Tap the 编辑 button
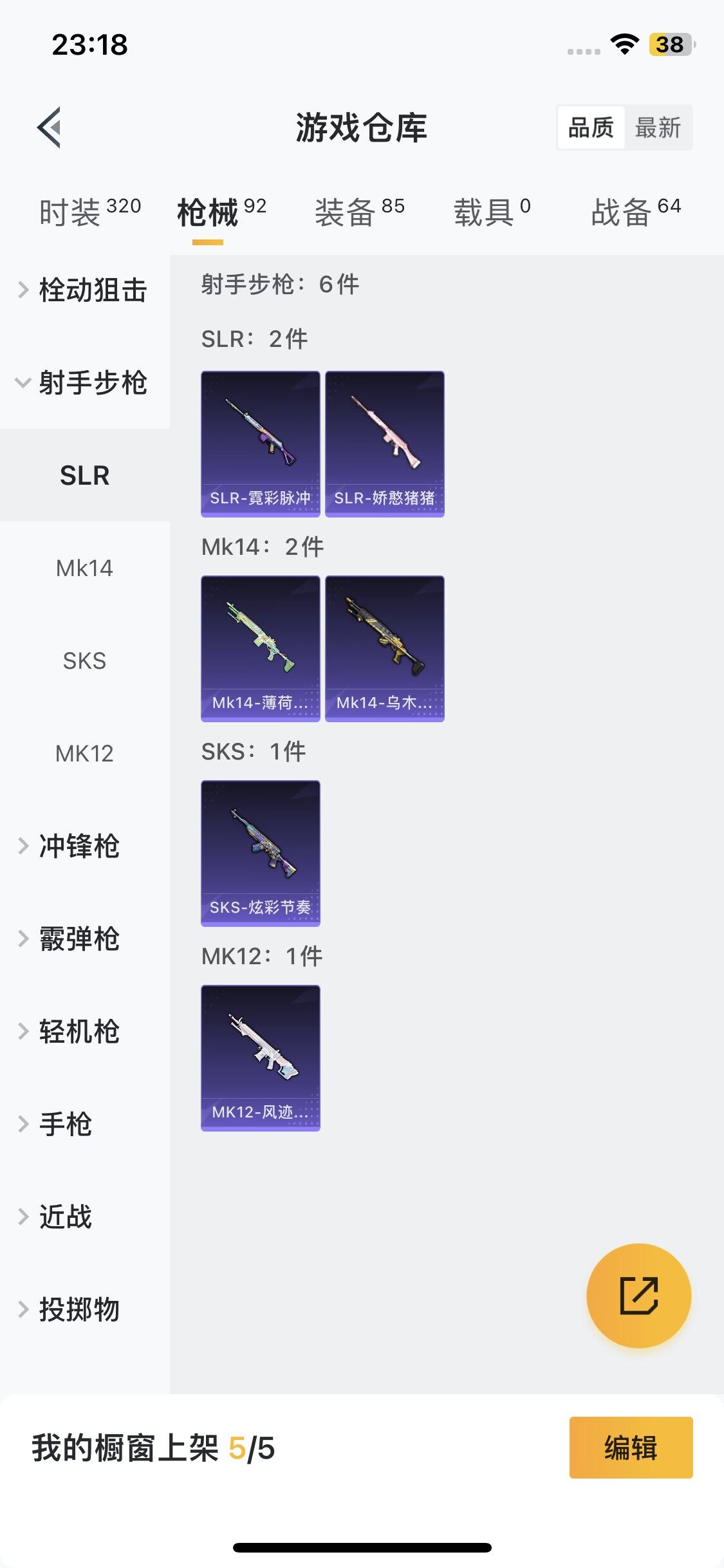Image resolution: width=724 pixels, height=1568 pixels. pos(631,1448)
